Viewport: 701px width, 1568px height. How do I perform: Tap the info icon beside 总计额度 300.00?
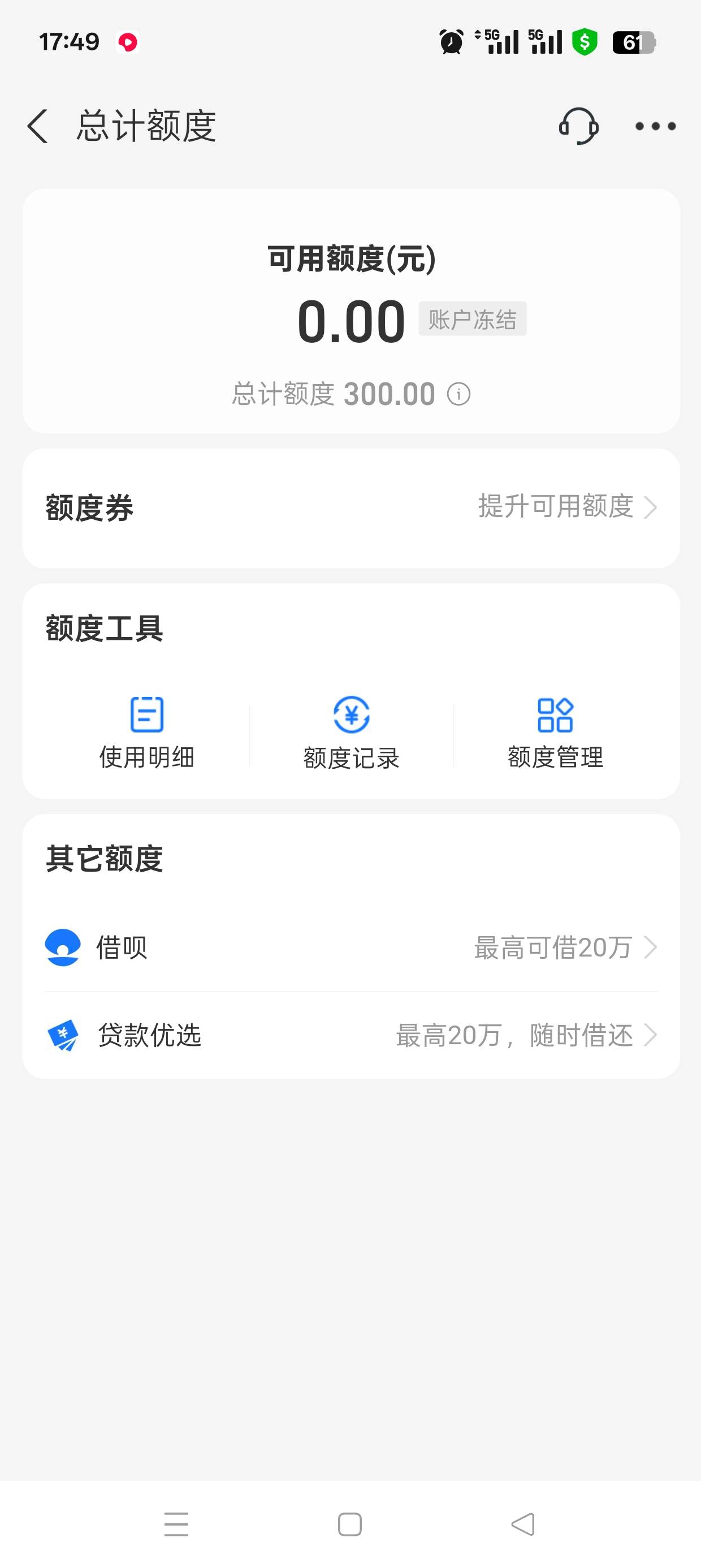click(459, 394)
